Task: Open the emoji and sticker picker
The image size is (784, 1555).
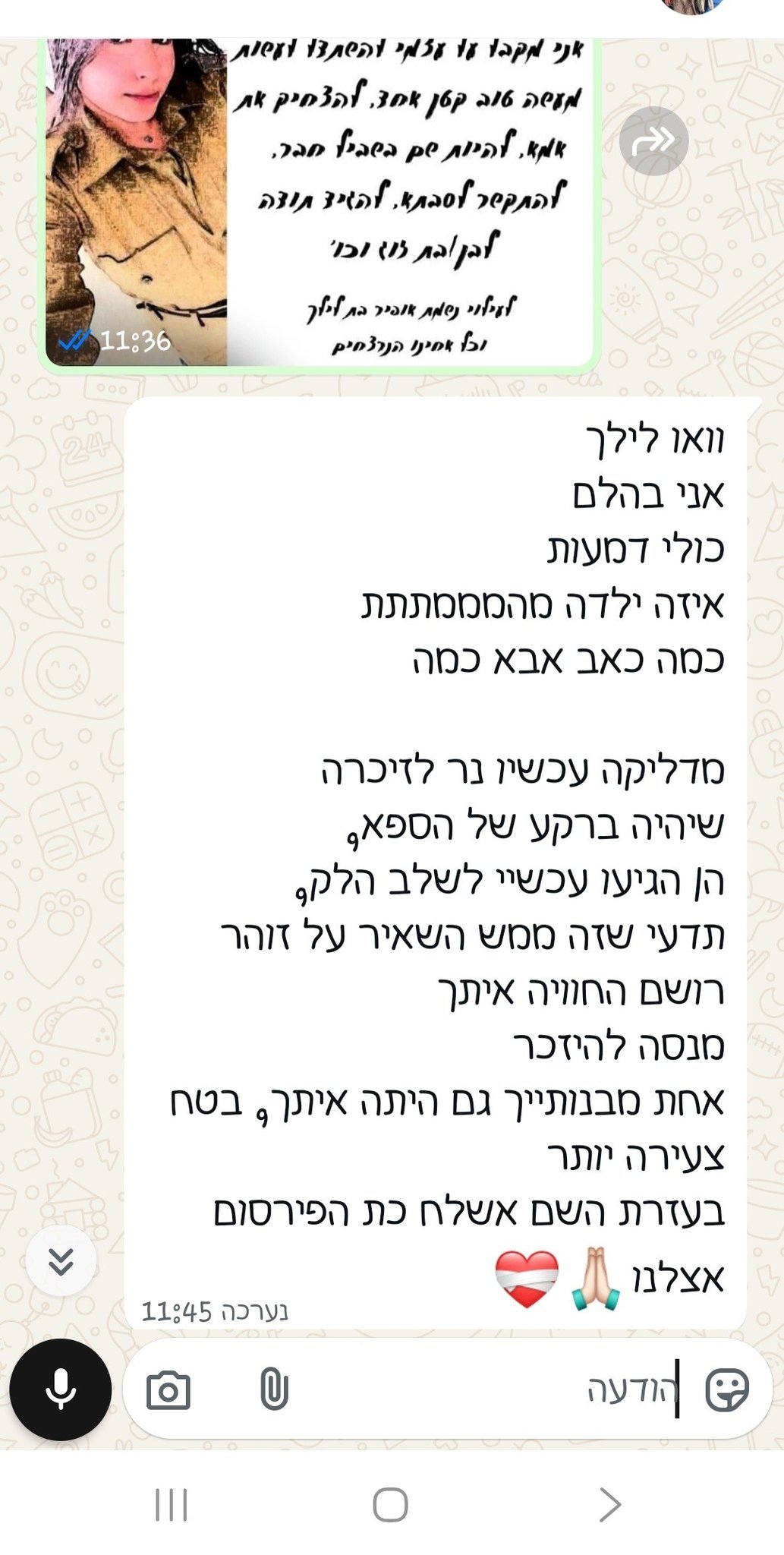Action: click(726, 1389)
